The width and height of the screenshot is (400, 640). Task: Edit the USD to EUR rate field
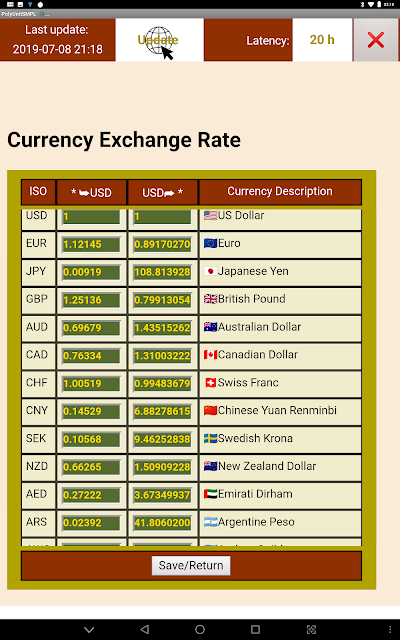point(162,244)
